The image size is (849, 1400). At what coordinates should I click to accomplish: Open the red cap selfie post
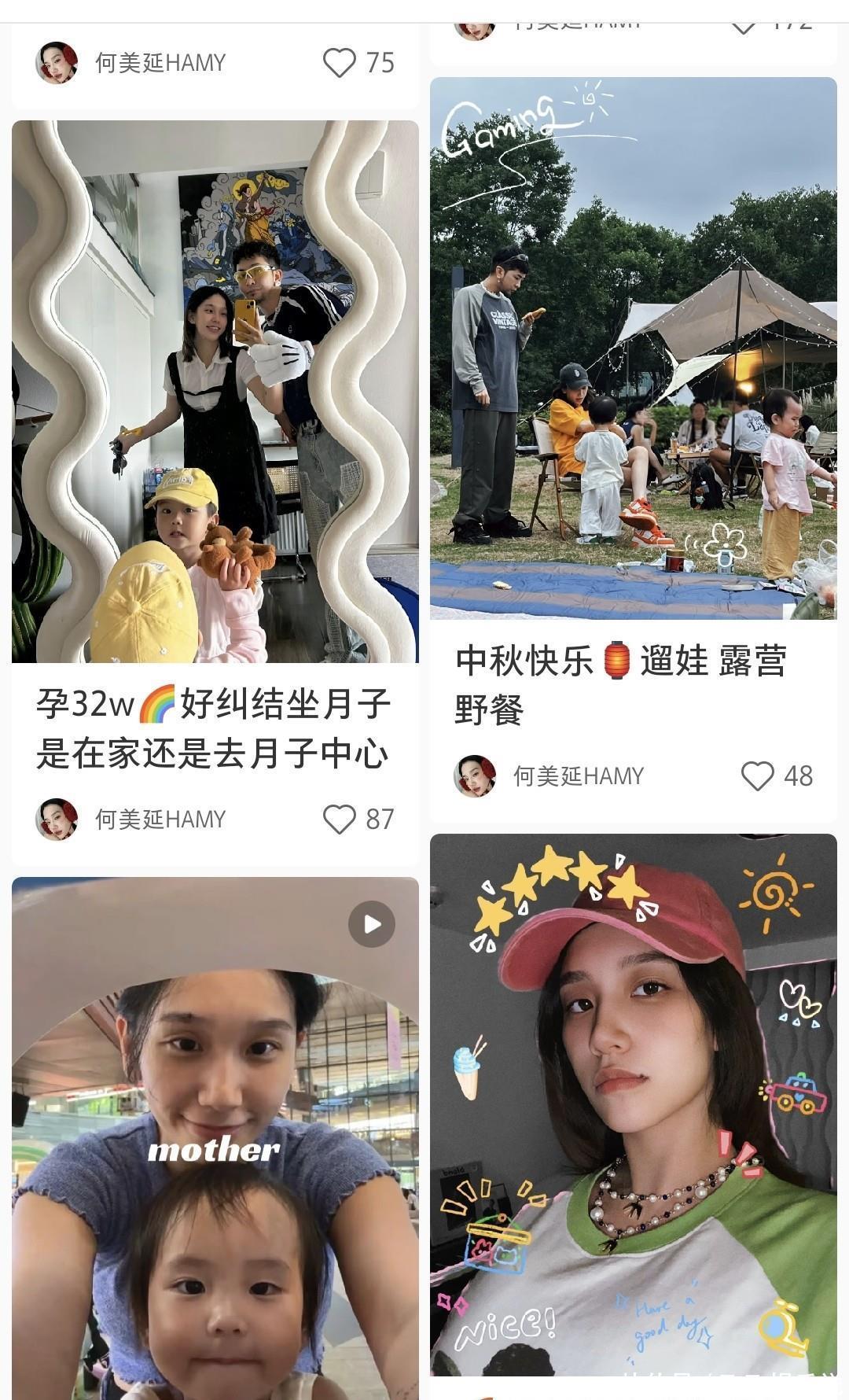point(633,1101)
